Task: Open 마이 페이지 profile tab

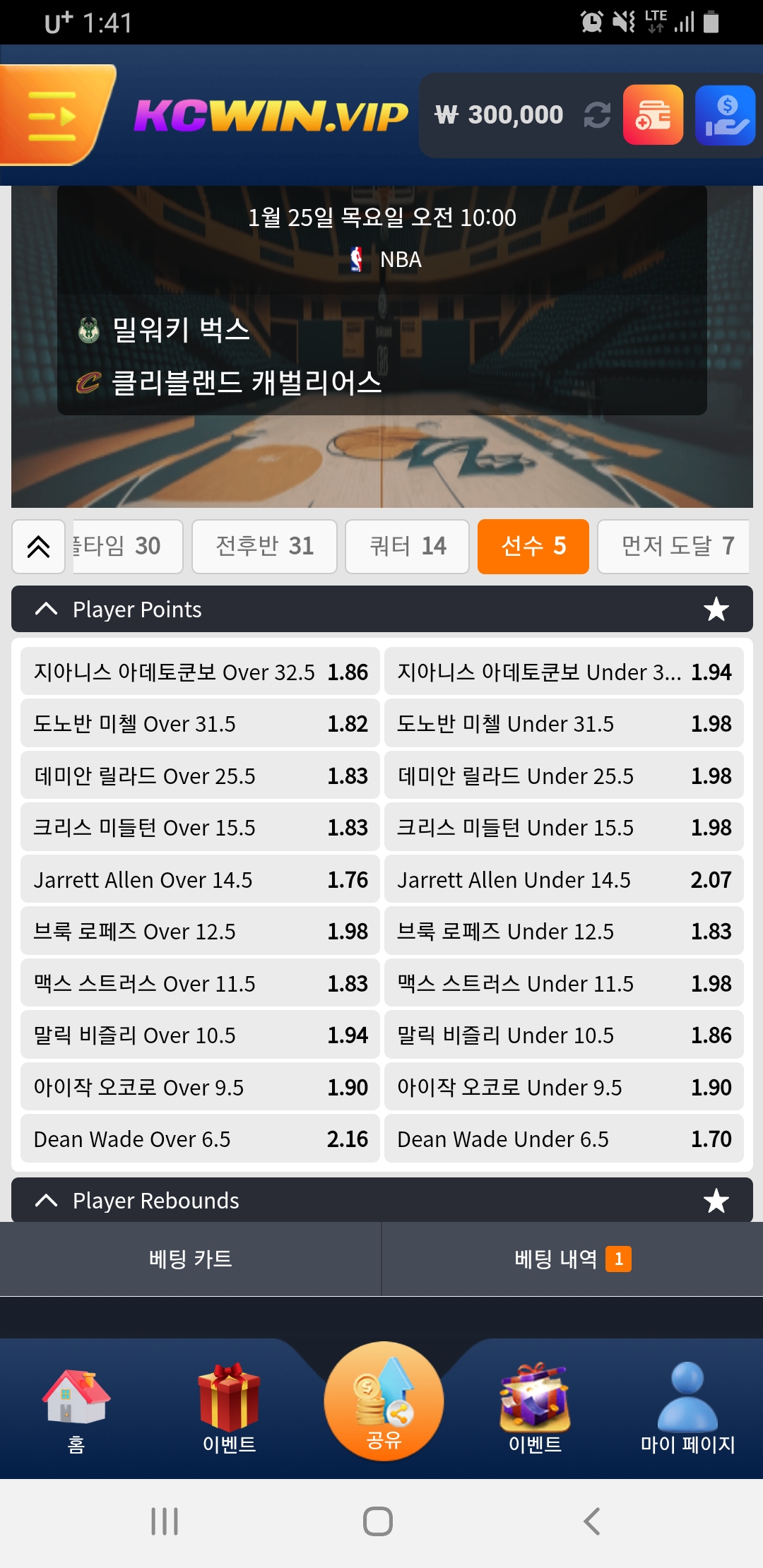Action: click(x=687, y=1410)
